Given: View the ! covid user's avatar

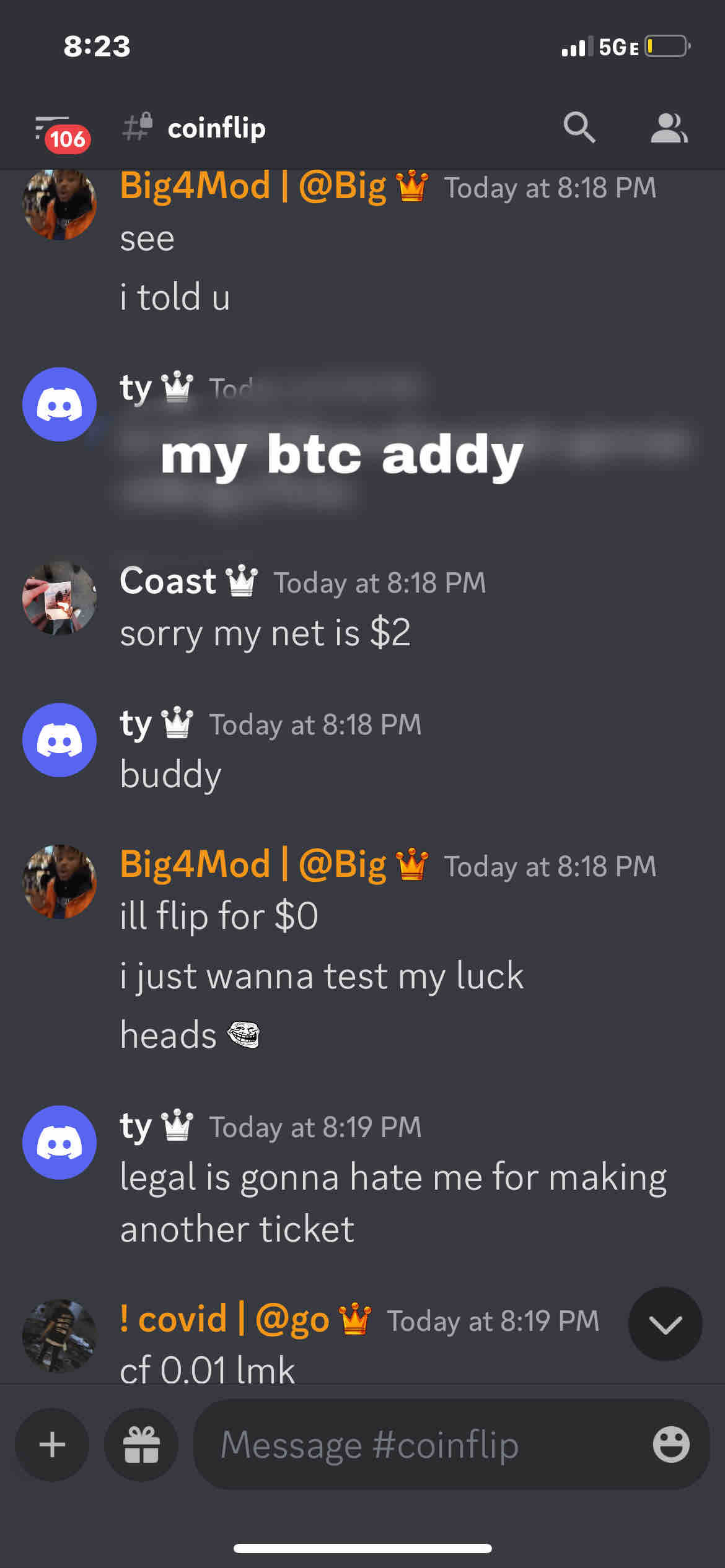Looking at the screenshot, I should [x=59, y=1335].
